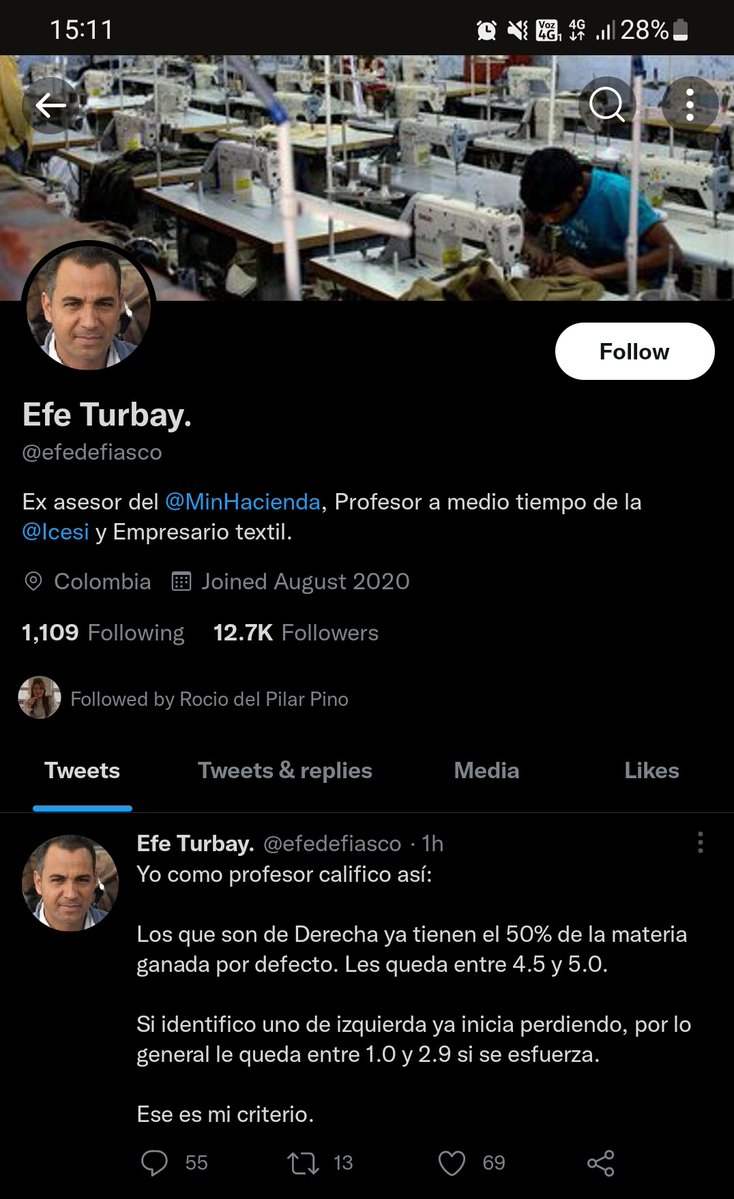The width and height of the screenshot is (734, 1199).
Task: View the 12.7K Followers list
Action: click(296, 633)
